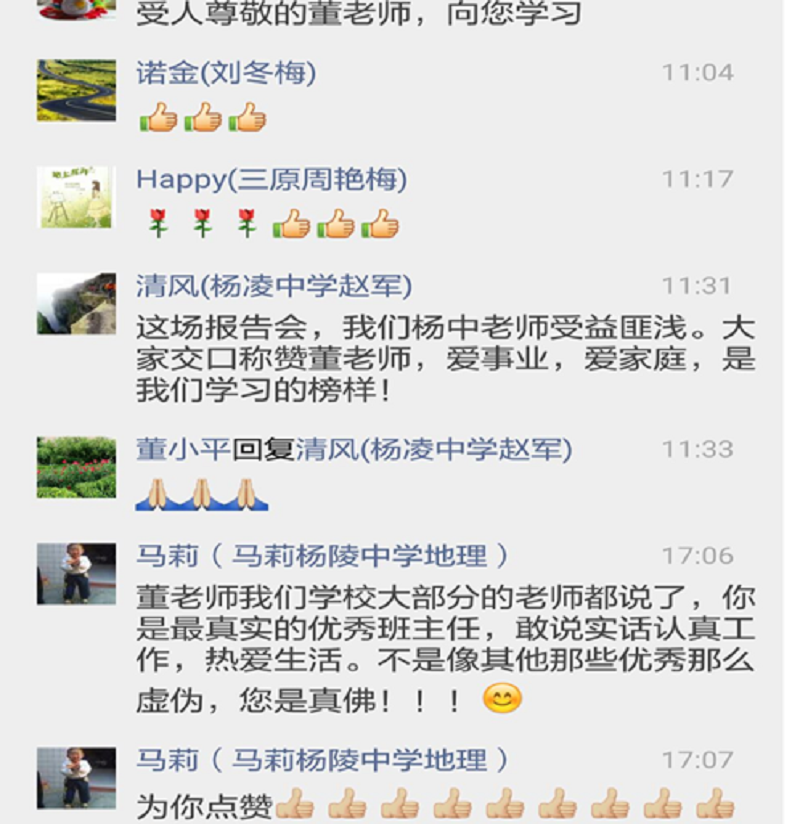Image resolution: width=800 pixels, height=824 pixels.
Task: Tap the avatar of Happy(三原周艳梅)
Action: click(76, 197)
